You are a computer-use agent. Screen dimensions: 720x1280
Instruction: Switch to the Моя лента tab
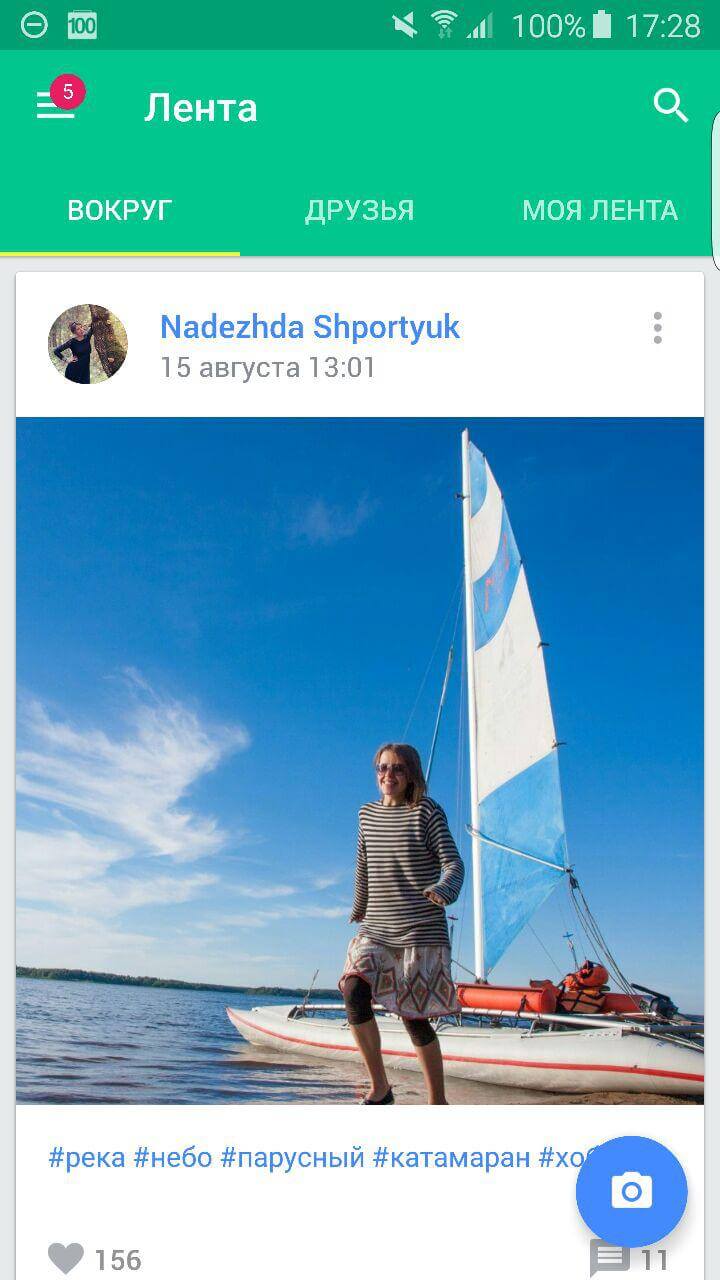coord(600,210)
